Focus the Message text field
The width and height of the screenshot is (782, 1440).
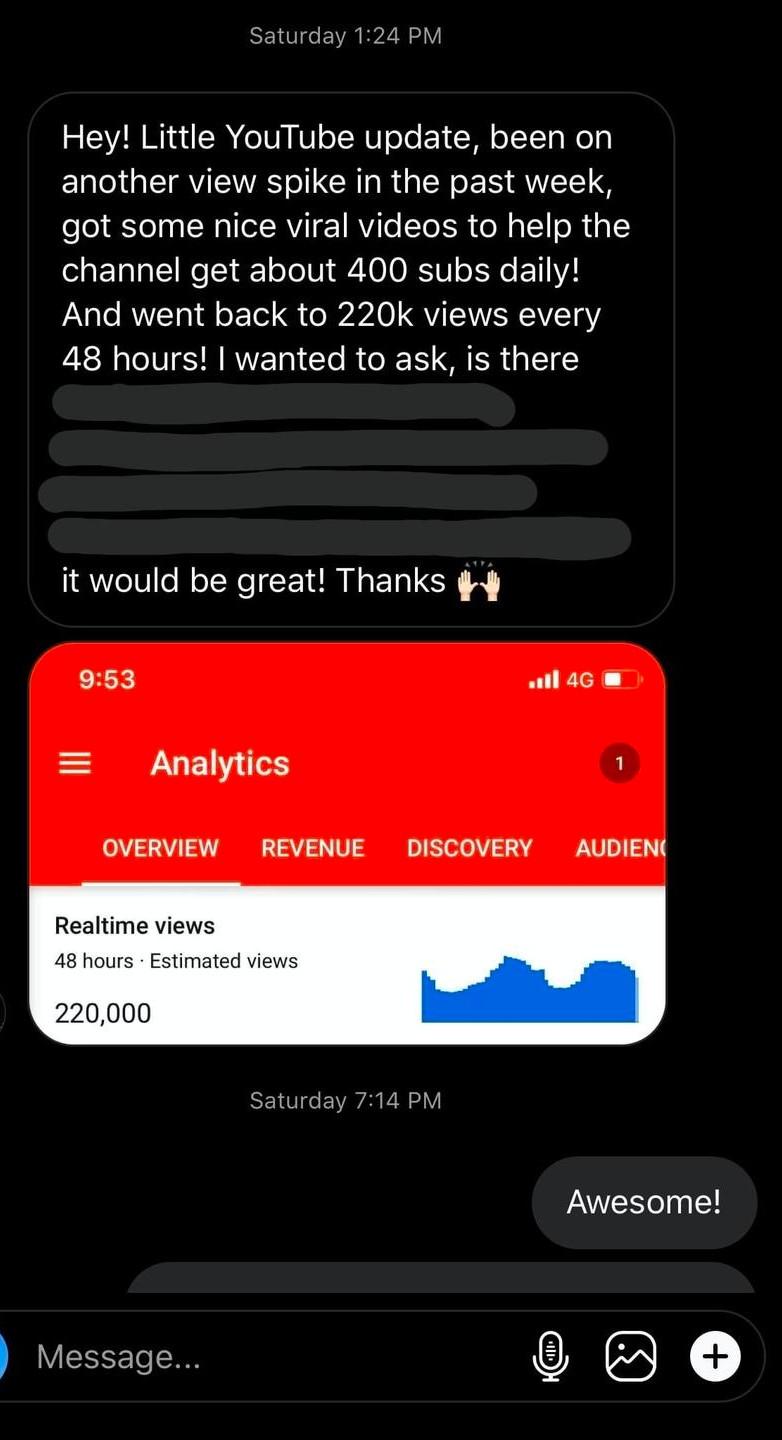pyautogui.click(x=270, y=1357)
